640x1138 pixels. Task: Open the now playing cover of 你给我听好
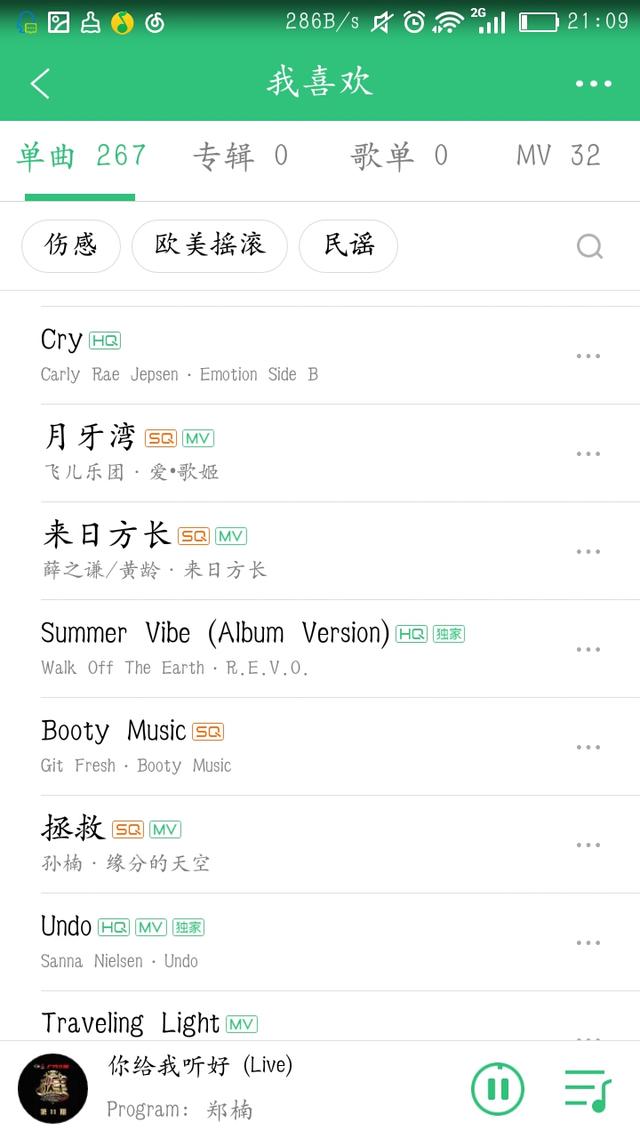[x=53, y=1089]
